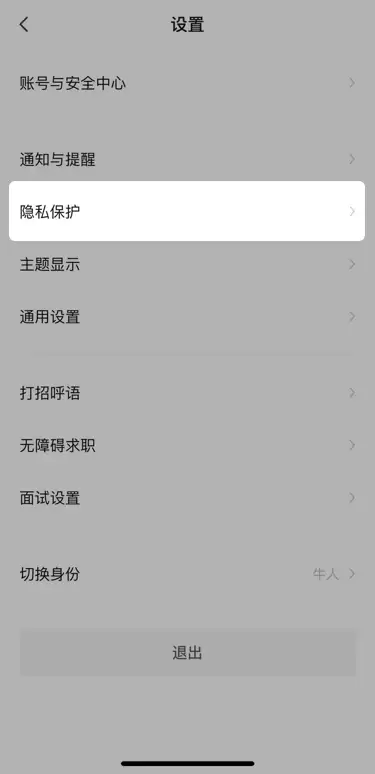This screenshot has width=375, height=774.
Task: Tap 切换身份 to switch identity
Action: coord(188,574)
